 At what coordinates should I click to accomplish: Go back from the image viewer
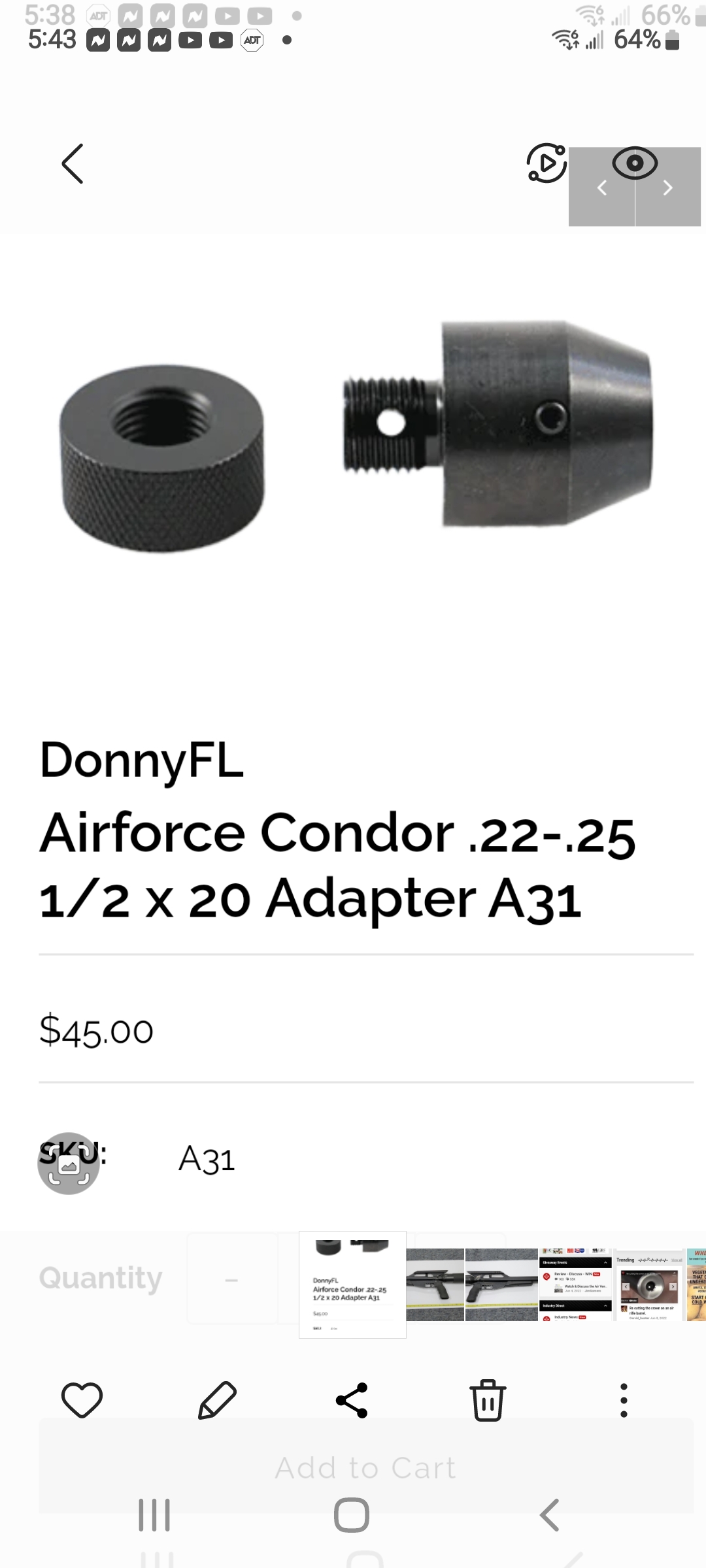(x=73, y=164)
